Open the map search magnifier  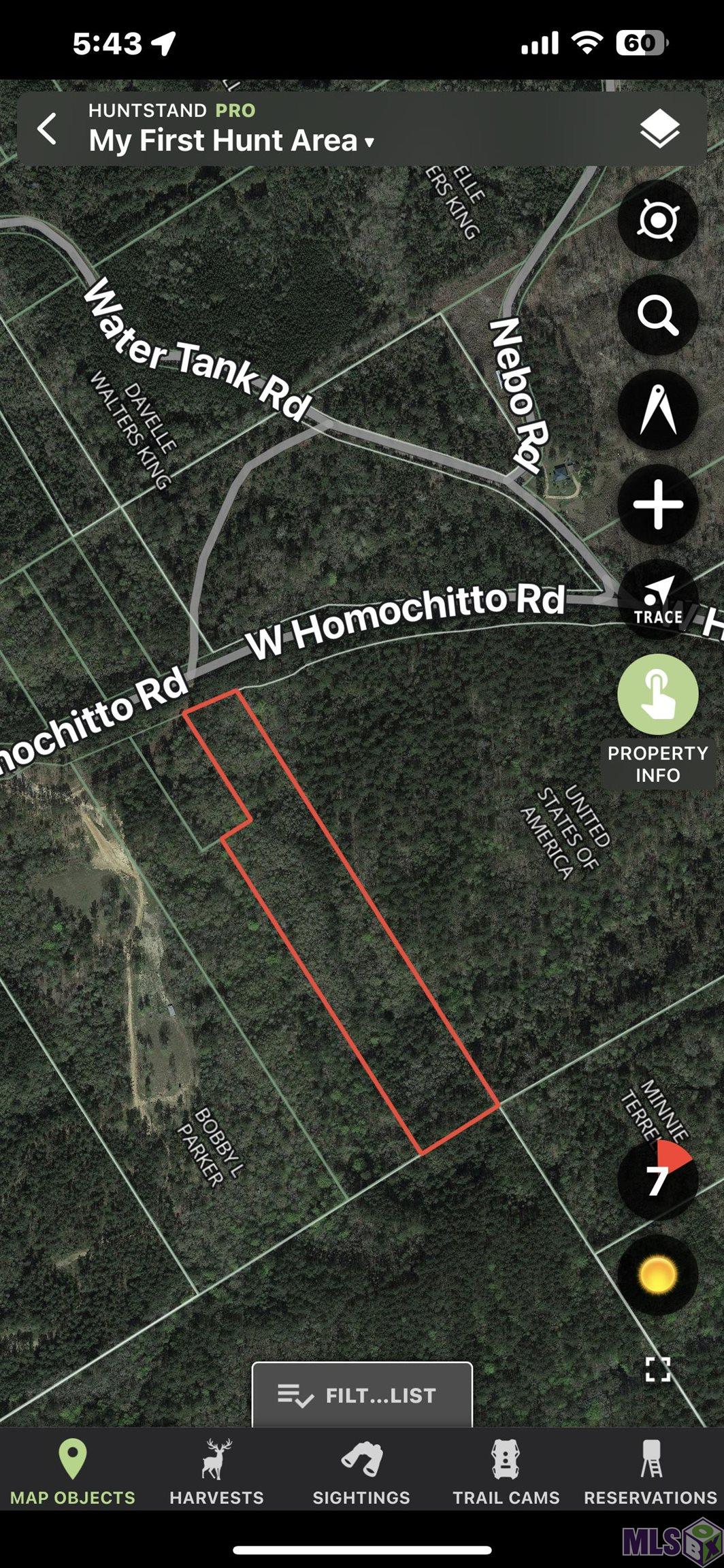[657, 315]
